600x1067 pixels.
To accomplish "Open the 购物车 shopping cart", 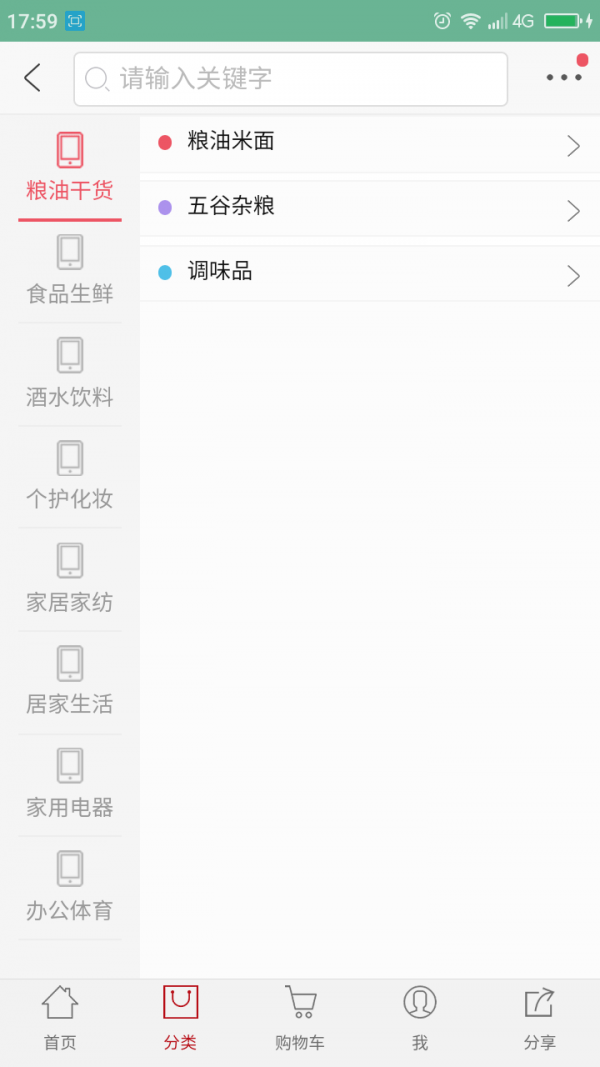I will [300, 1019].
